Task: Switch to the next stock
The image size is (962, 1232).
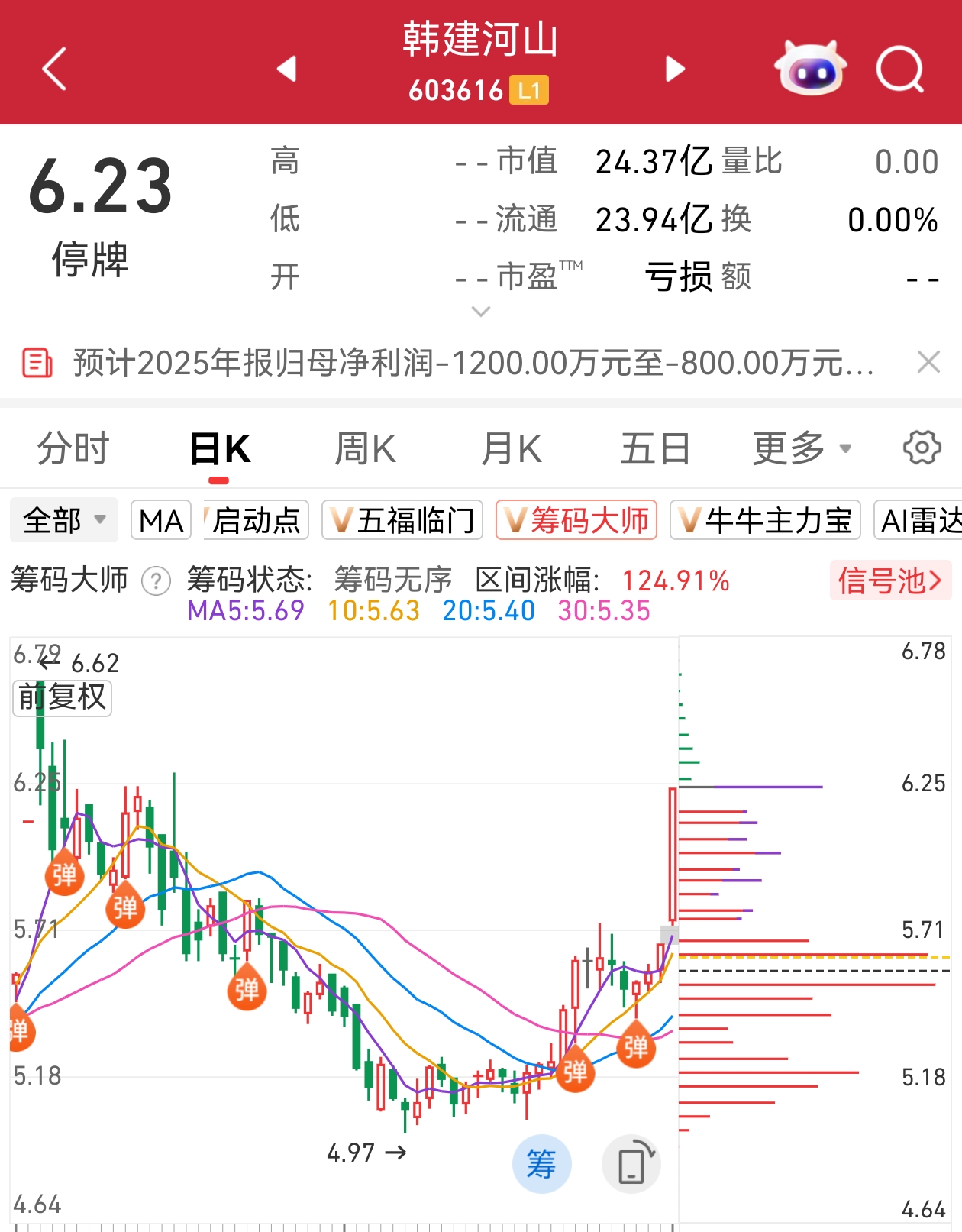Action: click(675, 69)
